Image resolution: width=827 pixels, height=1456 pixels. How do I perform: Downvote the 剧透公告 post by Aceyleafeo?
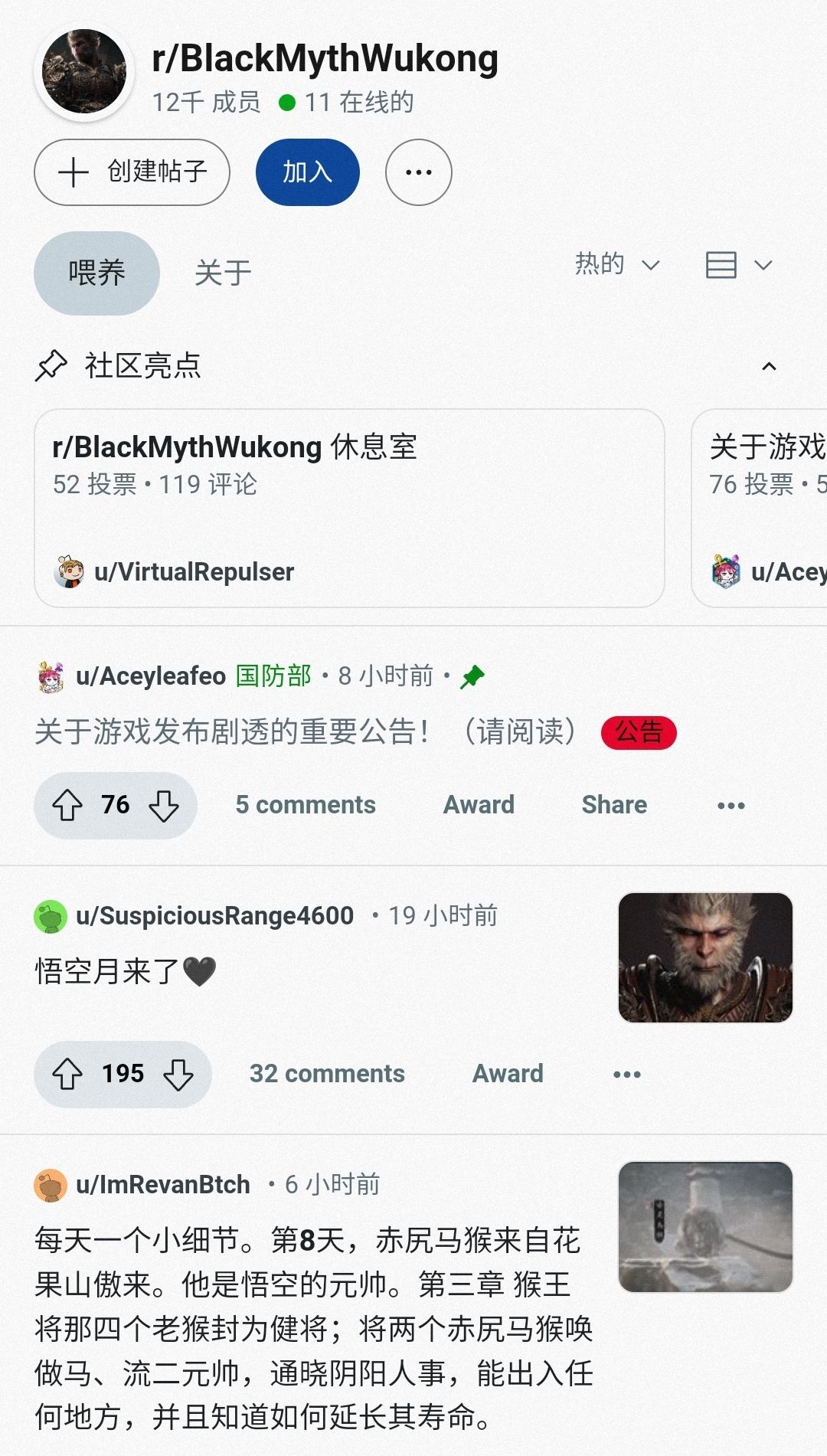(x=164, y=805)
